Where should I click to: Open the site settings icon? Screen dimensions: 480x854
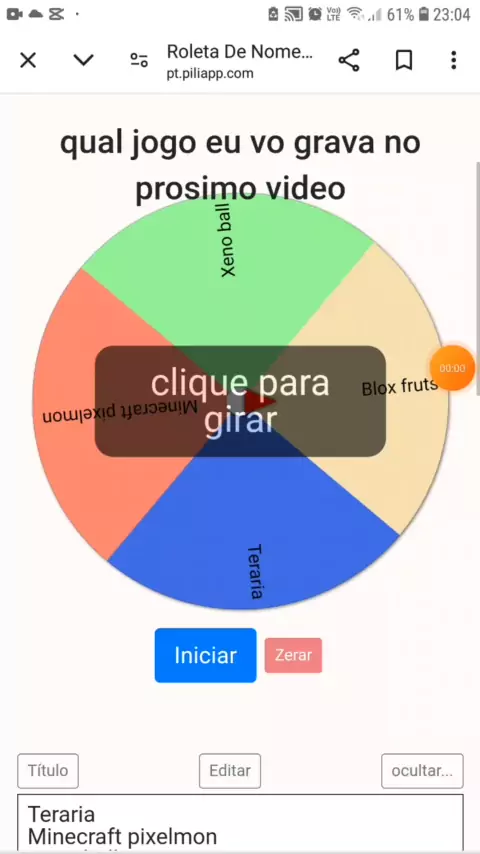click(x=139, y=60)
